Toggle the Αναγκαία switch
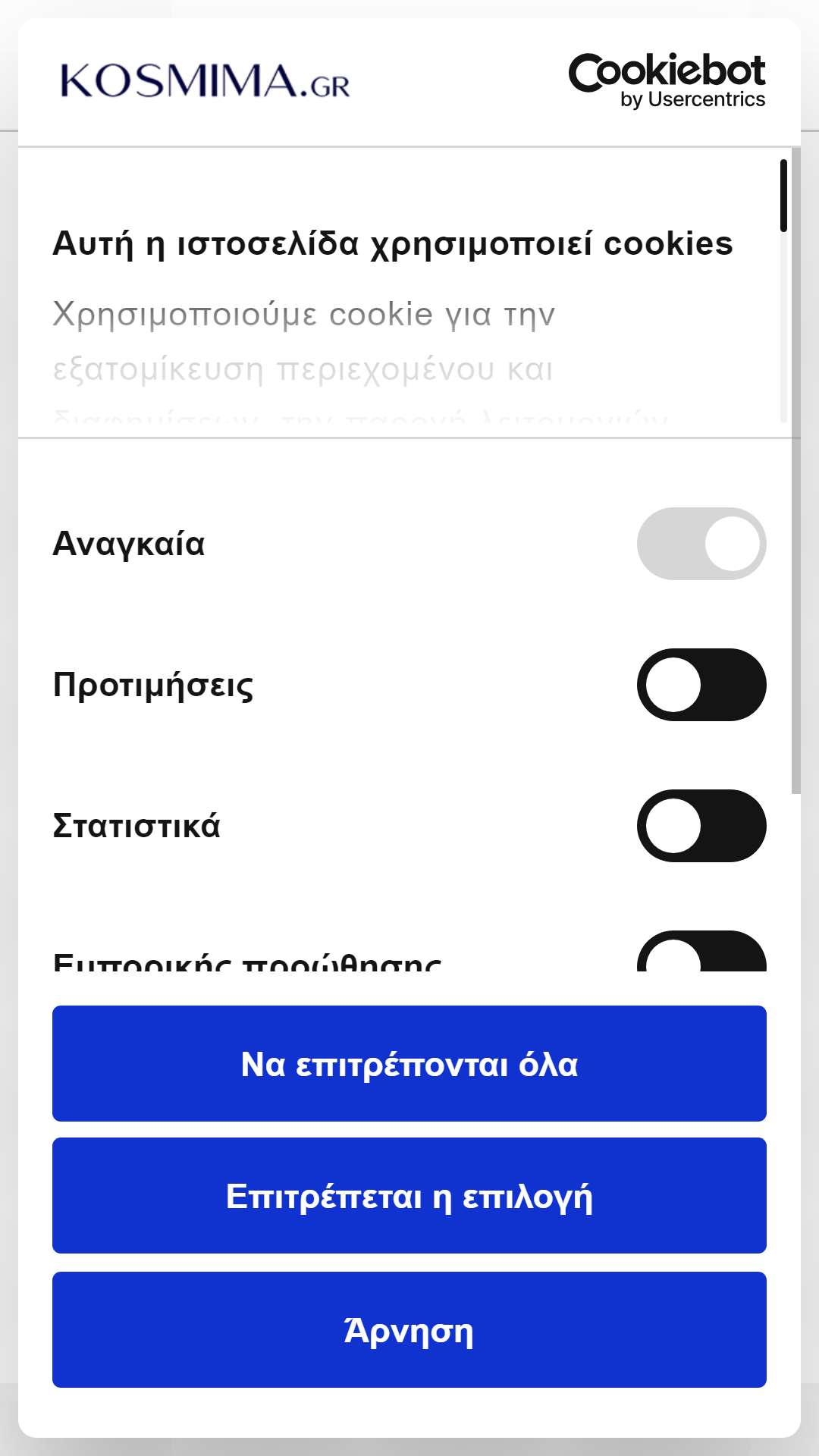 (x=701, y=544)
